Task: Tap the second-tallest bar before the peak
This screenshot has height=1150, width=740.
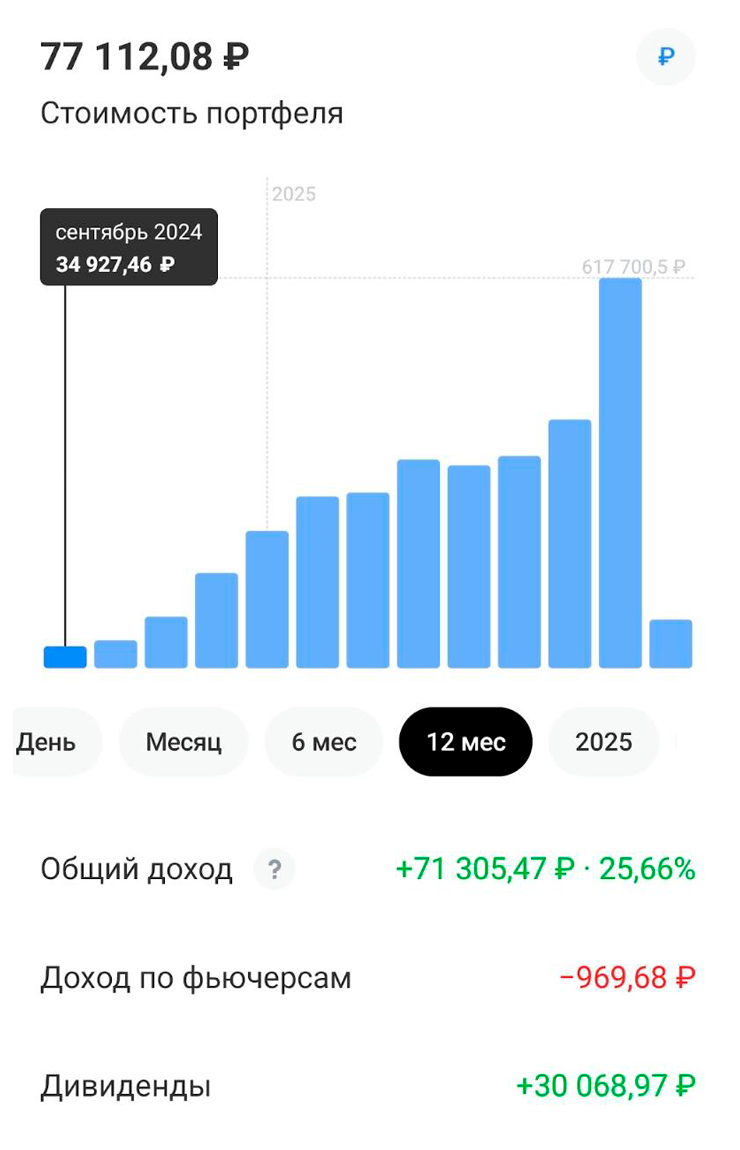Action: (570, 540)
